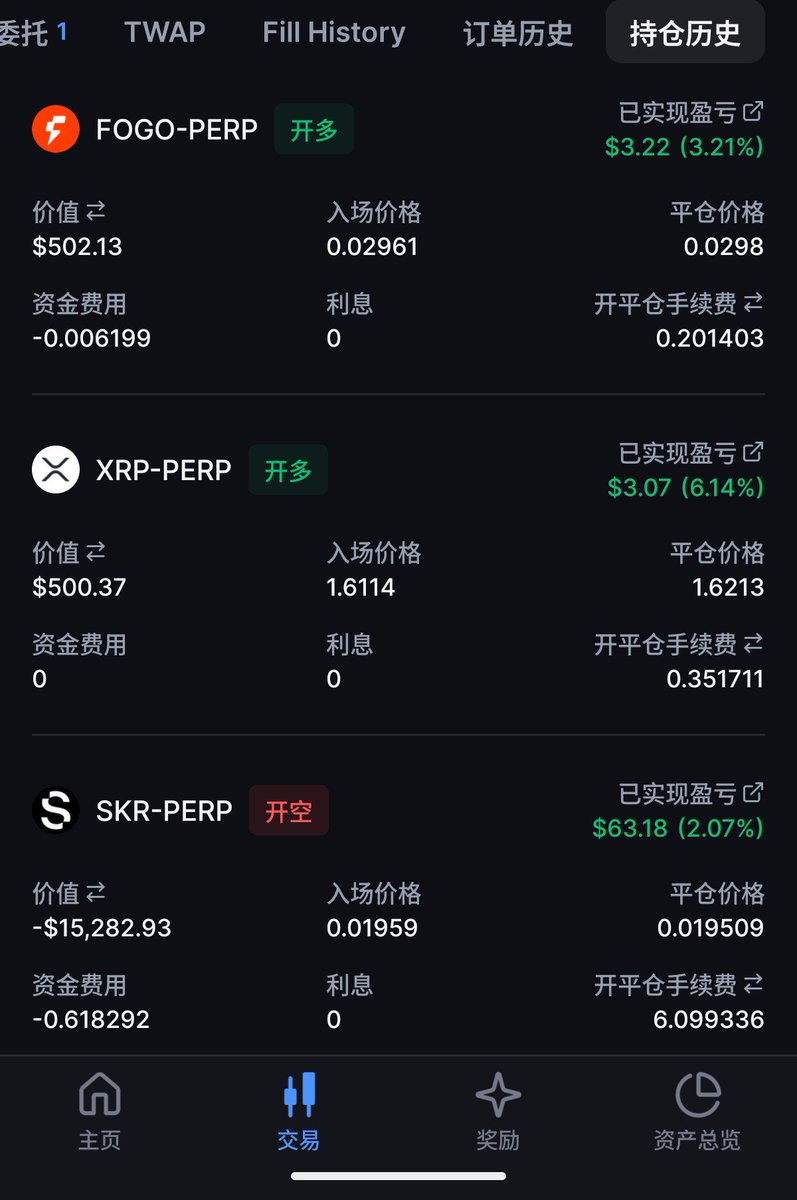The image size is (797, 1200).
Task: Share XRP-PERP realized PnL
Action: (x=754, y=453)
